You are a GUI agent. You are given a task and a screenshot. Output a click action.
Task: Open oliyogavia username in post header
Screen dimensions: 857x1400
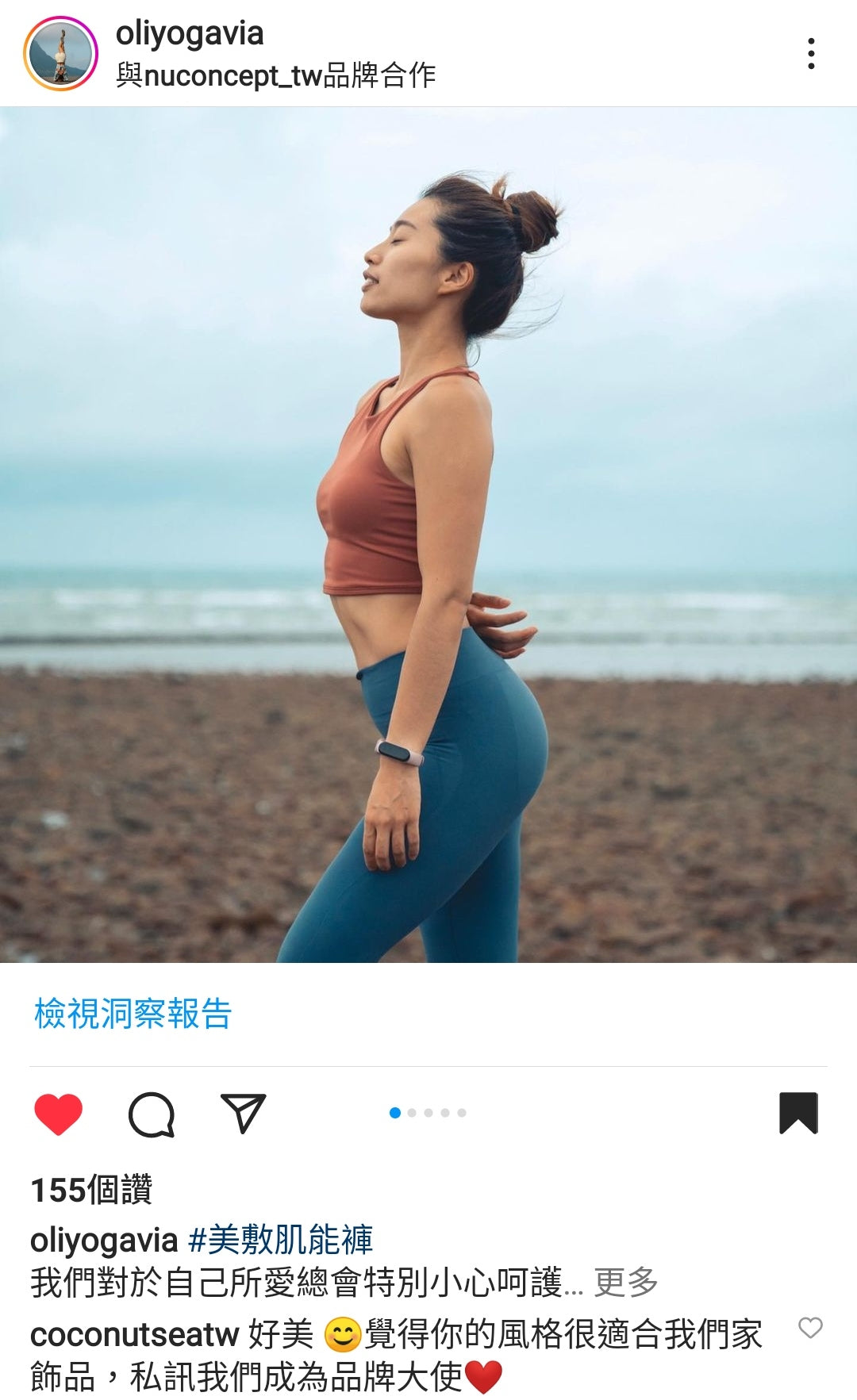189,33
